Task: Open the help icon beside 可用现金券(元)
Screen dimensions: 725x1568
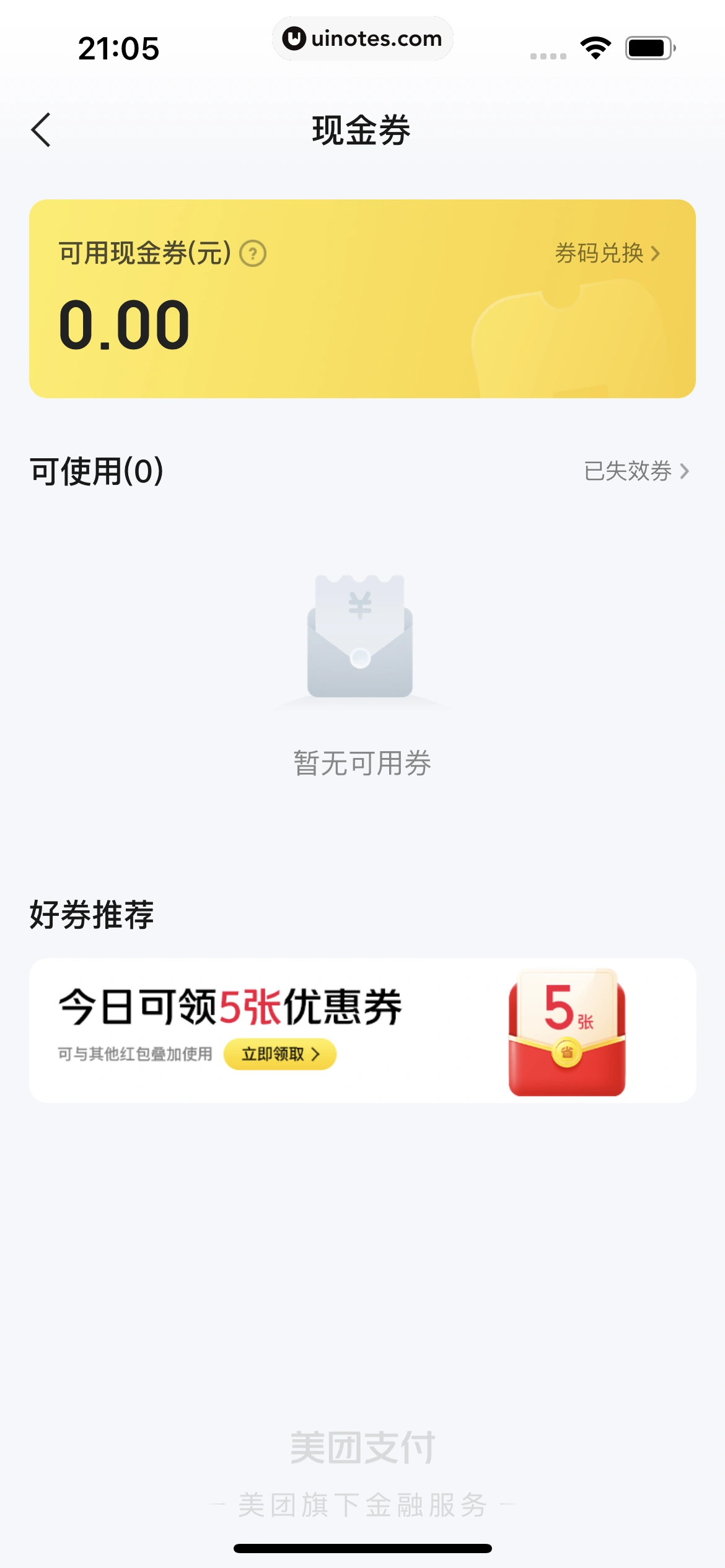Action: [x=253, y=254]
